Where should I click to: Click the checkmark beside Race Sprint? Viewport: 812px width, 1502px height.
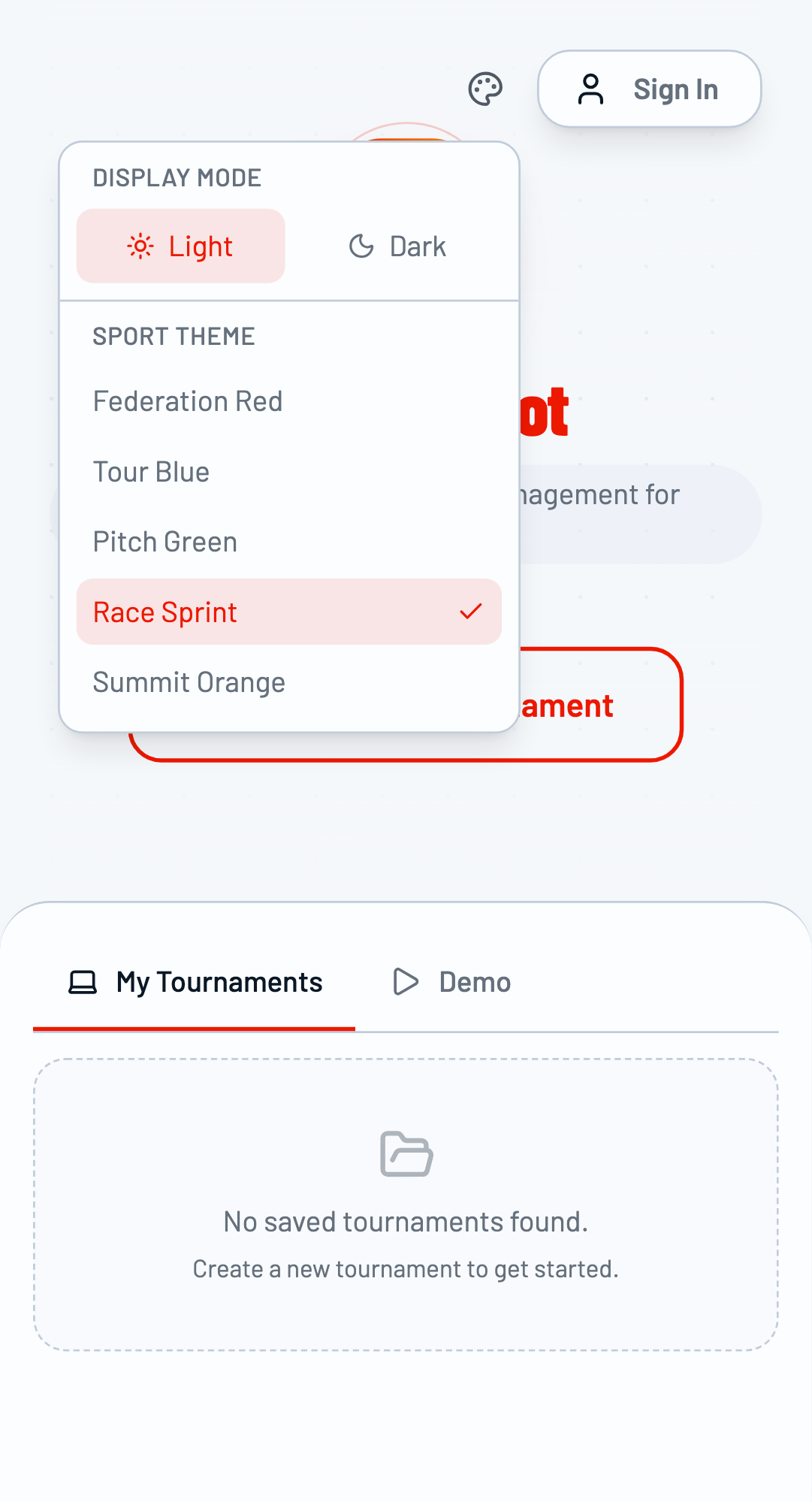(x=472, y=612)
